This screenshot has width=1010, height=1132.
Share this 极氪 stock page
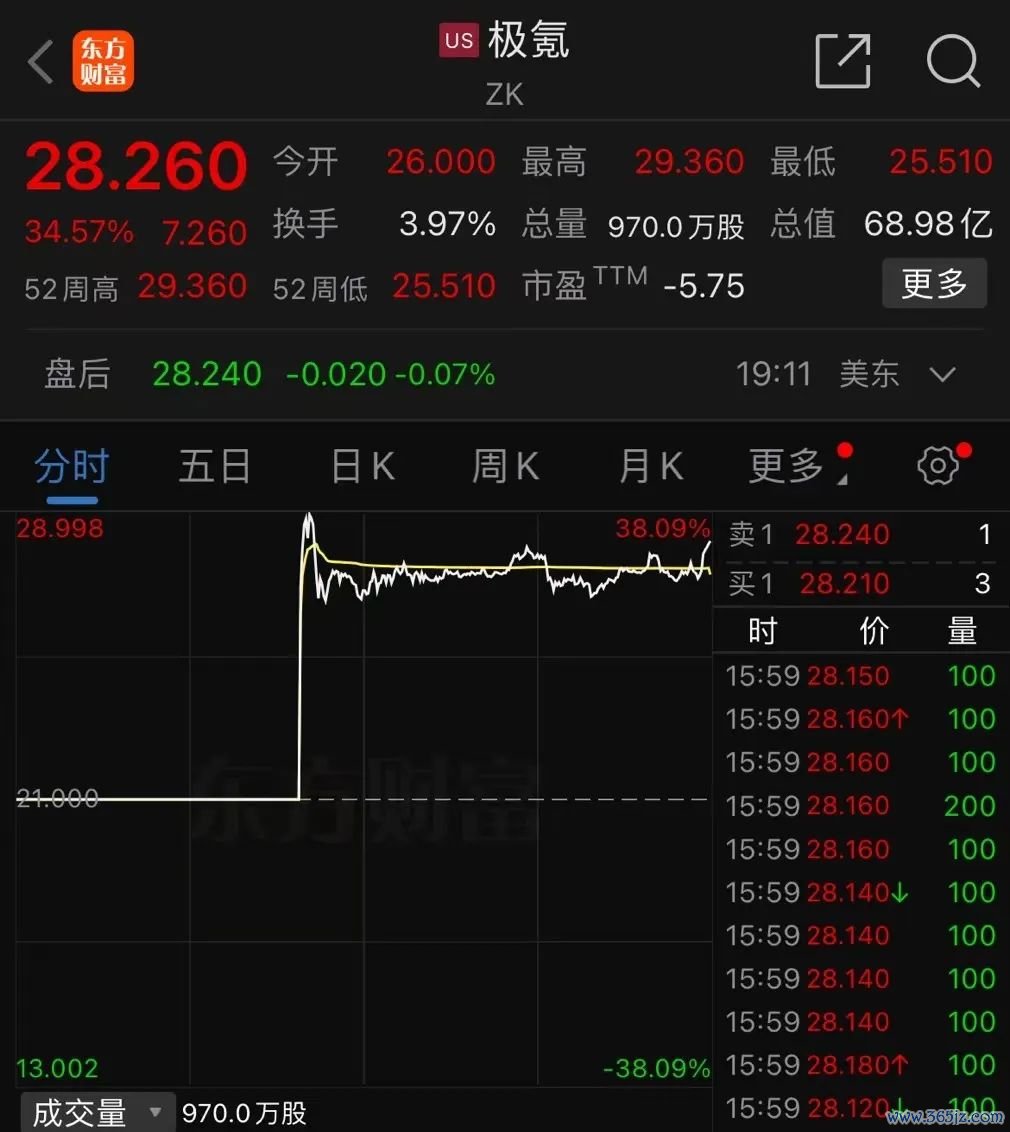click(842, 62)
